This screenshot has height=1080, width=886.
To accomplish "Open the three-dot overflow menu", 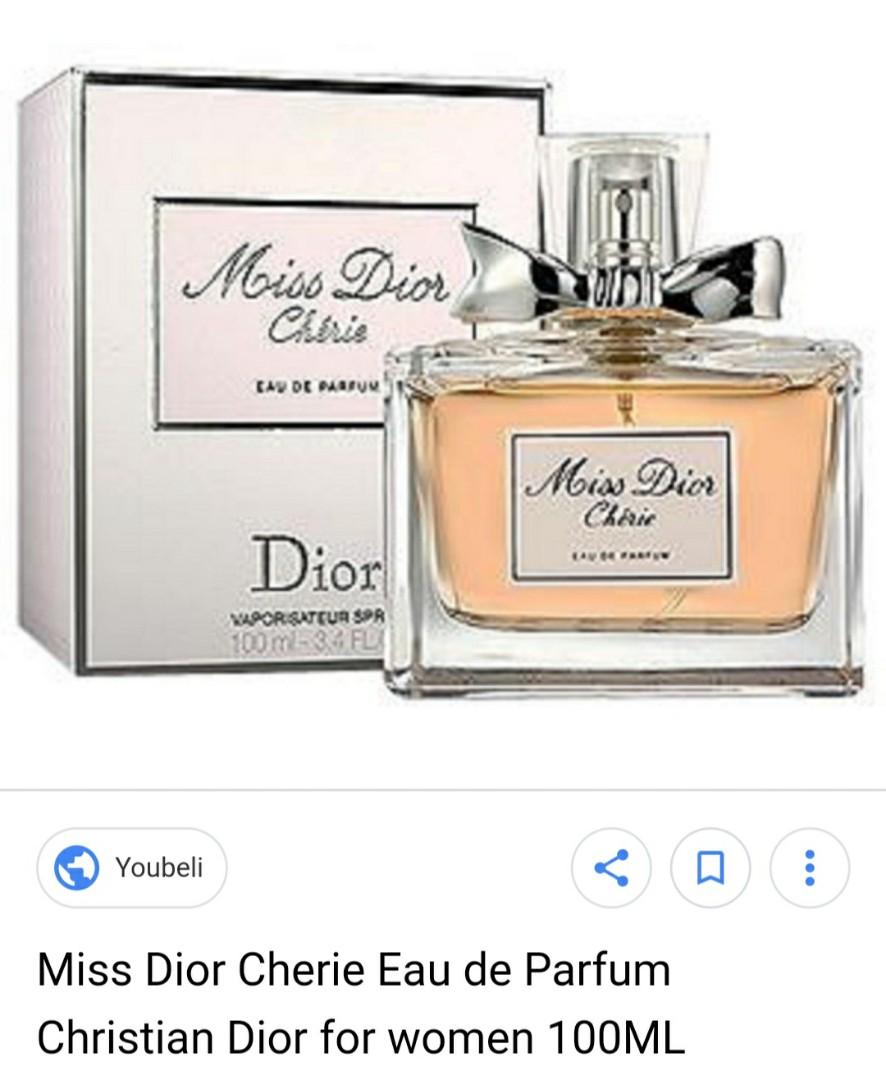I will [x=809, y=868].
